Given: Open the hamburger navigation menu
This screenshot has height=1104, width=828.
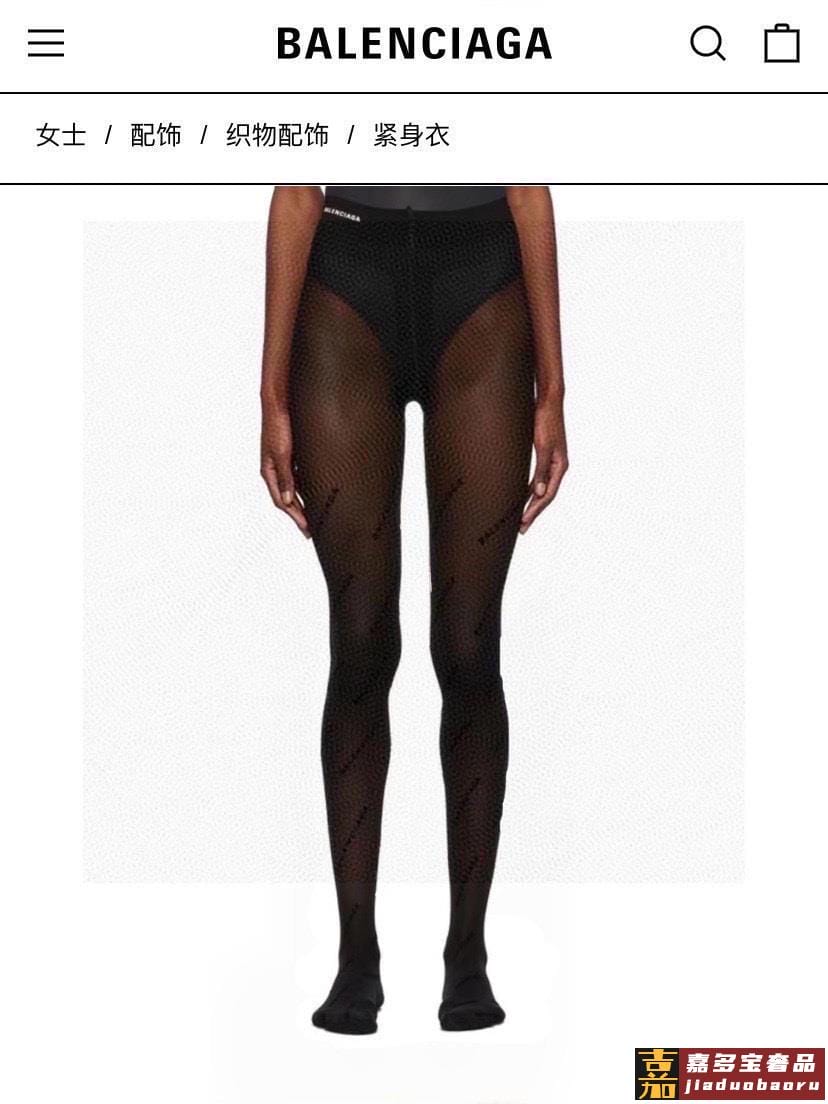Looking at the screenshot, I should pos(46,43).
